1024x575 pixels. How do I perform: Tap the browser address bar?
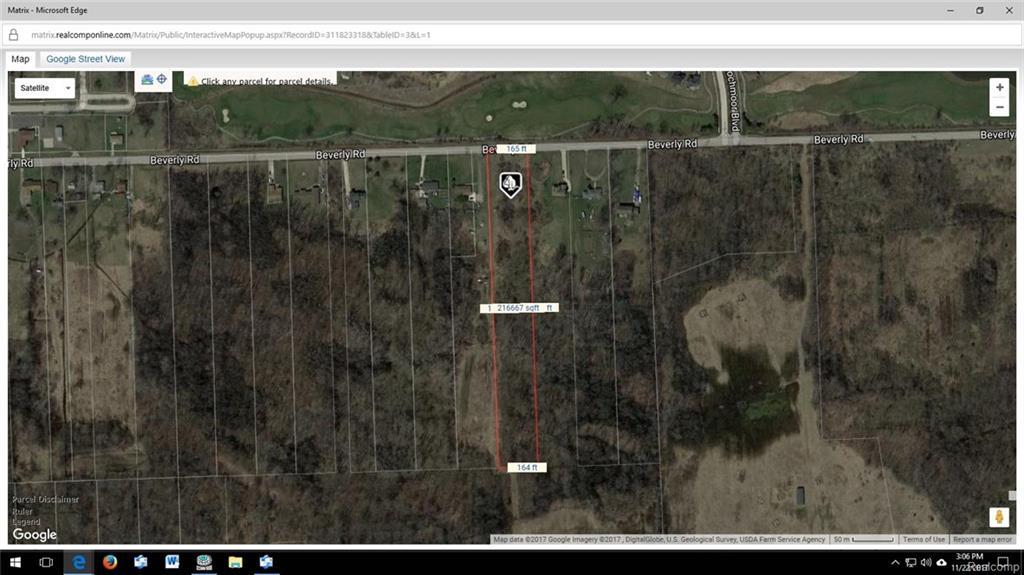500,34
